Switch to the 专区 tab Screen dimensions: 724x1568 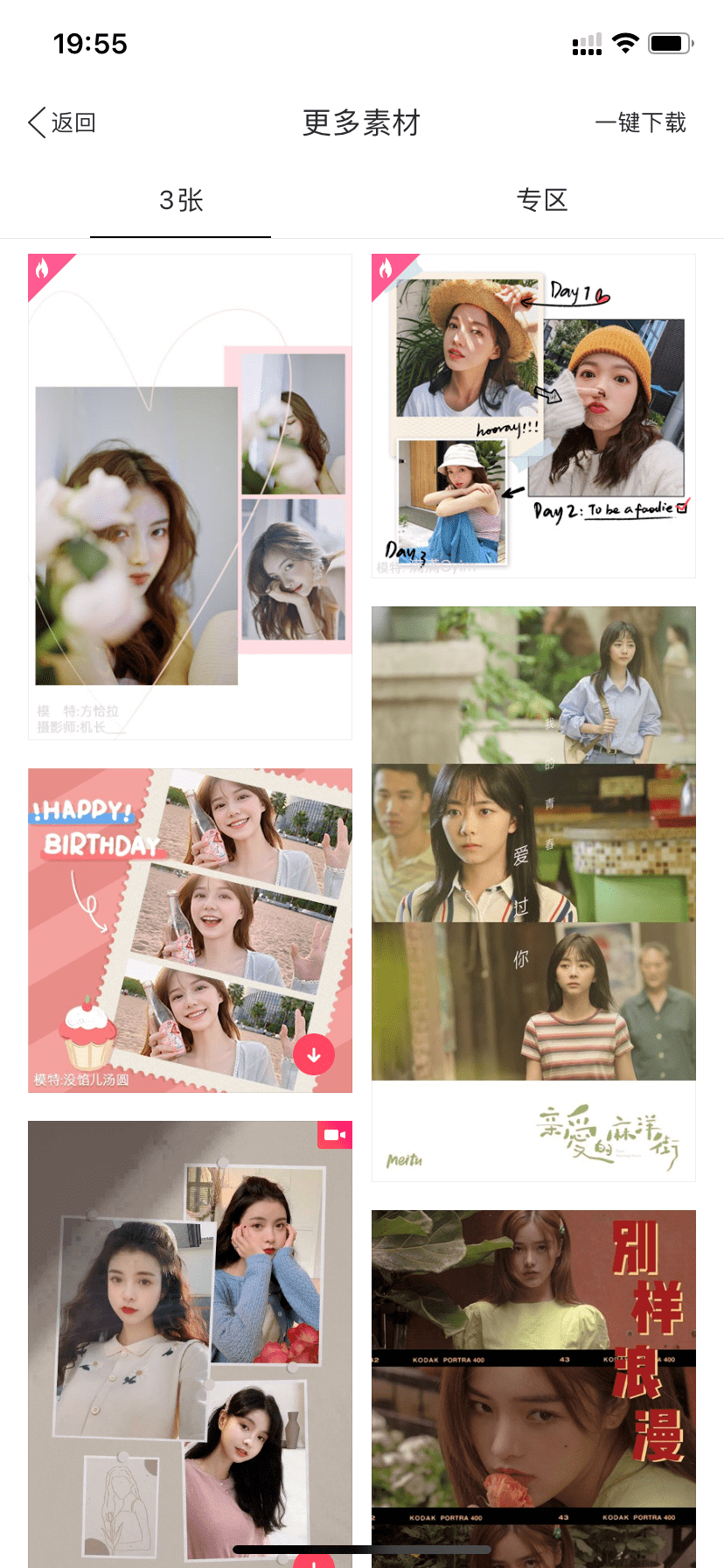(542, 200)
